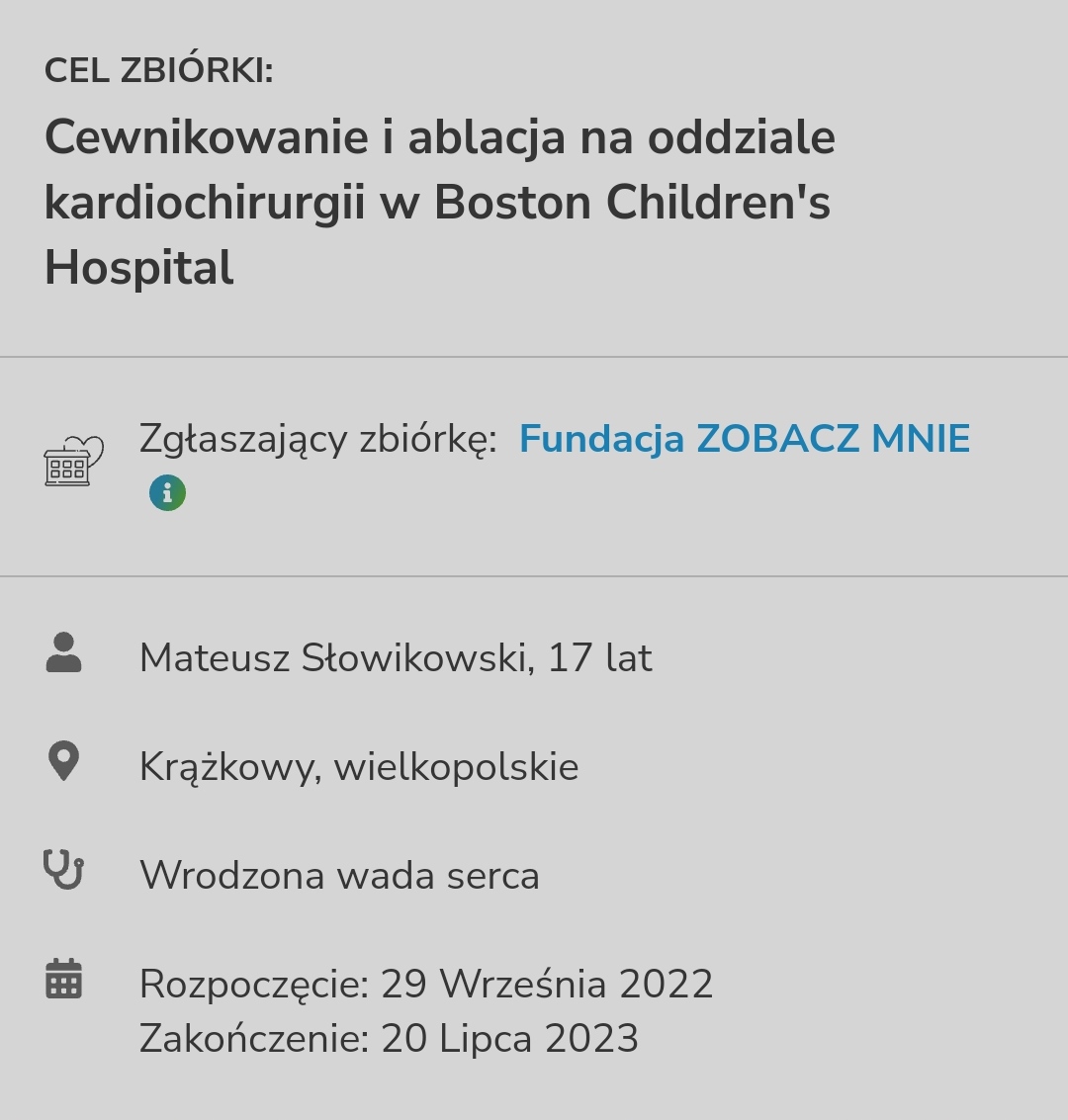This screenshot has width=1068, height=1120.
Task: Open the Fundacja ZOBACZ MNIE link
Action: pyautogui.click(x=744, y=439)
